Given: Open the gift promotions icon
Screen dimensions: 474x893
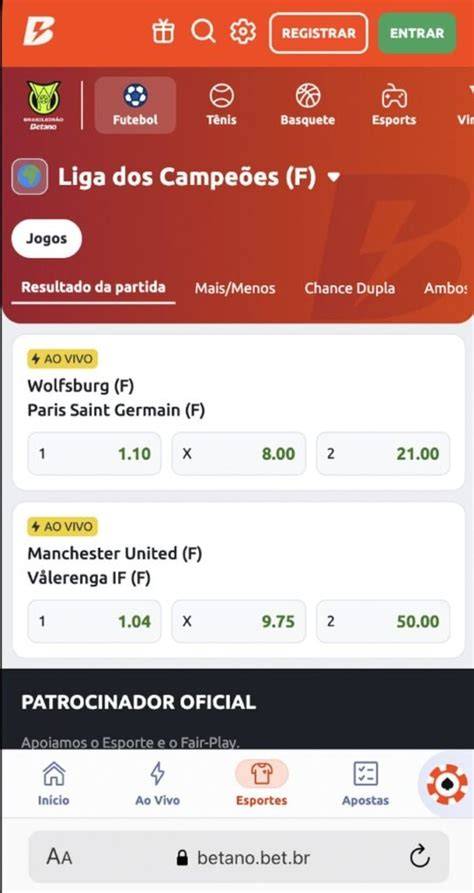Looking at the screenshot, I should (x=164, y=31).
